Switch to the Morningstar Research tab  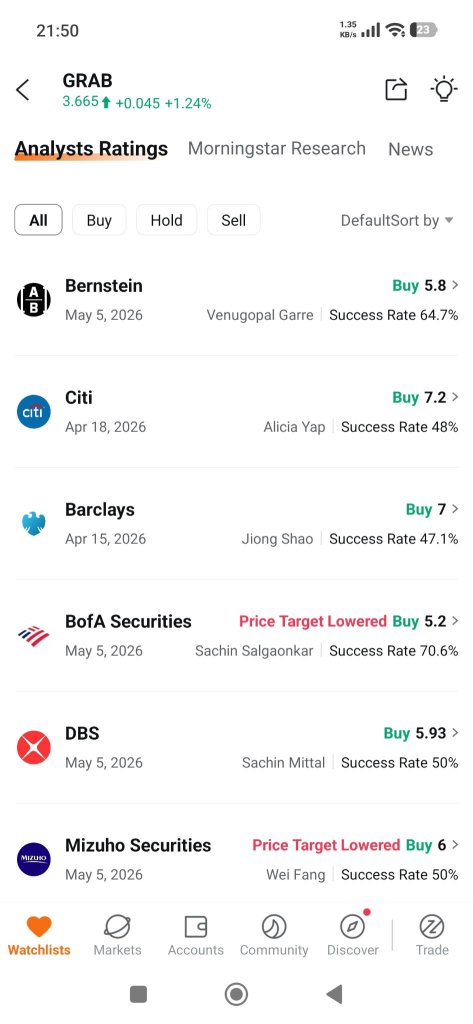pos(276,148)
